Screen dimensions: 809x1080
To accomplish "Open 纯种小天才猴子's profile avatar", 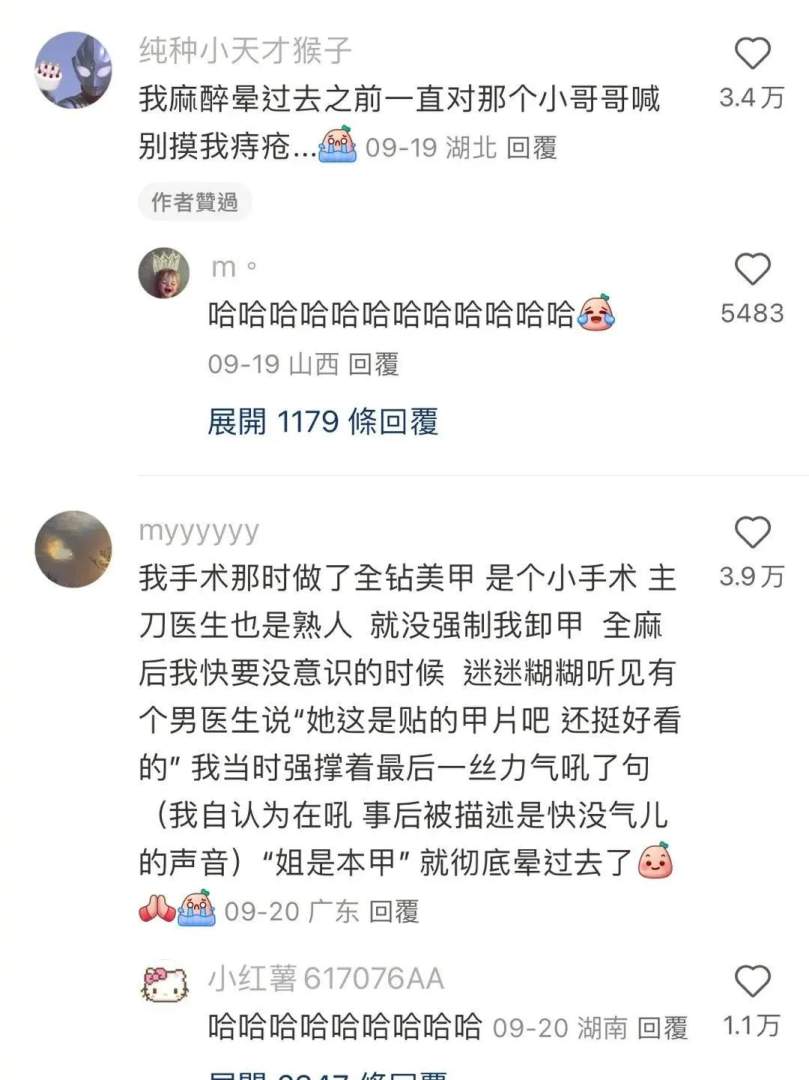I will [73, 70].
